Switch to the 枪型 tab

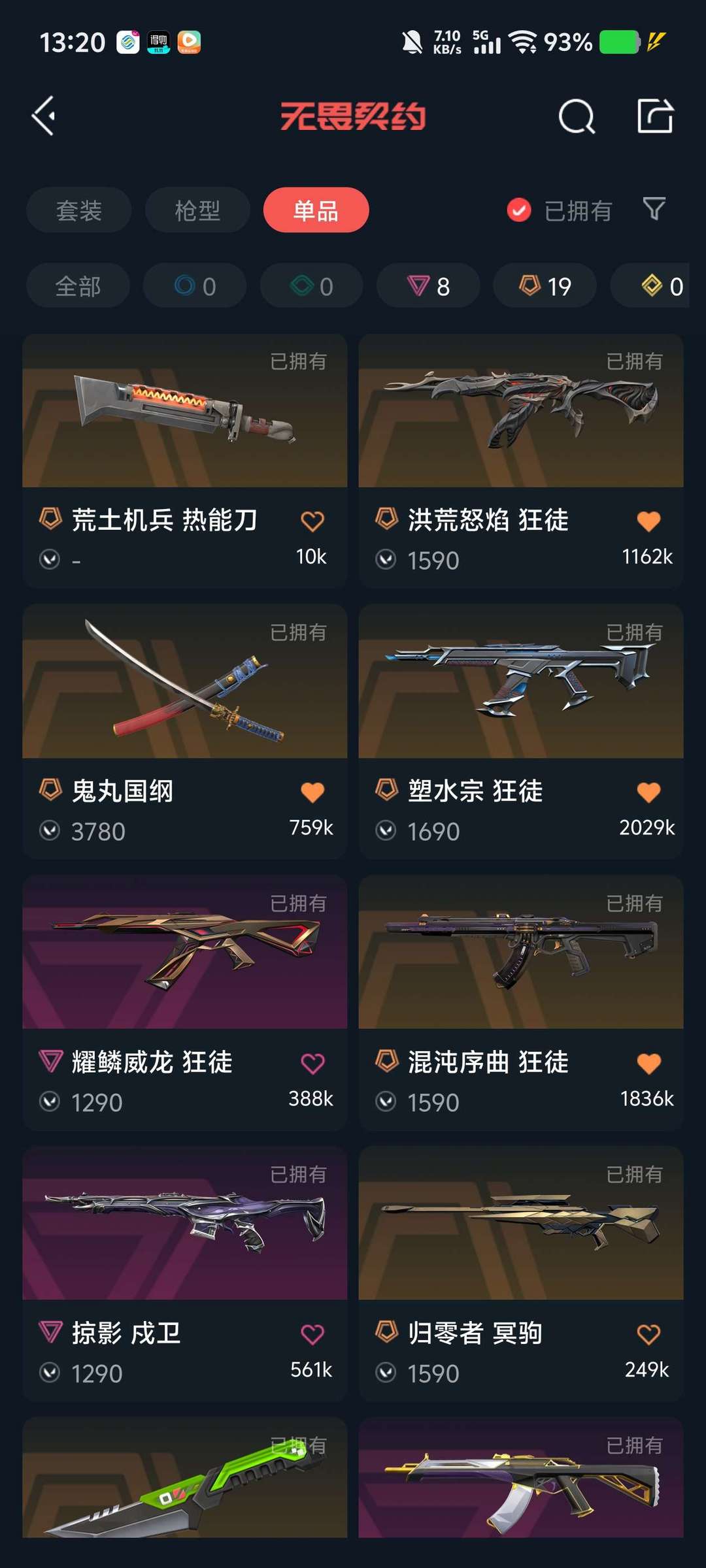tap(195, 210)
